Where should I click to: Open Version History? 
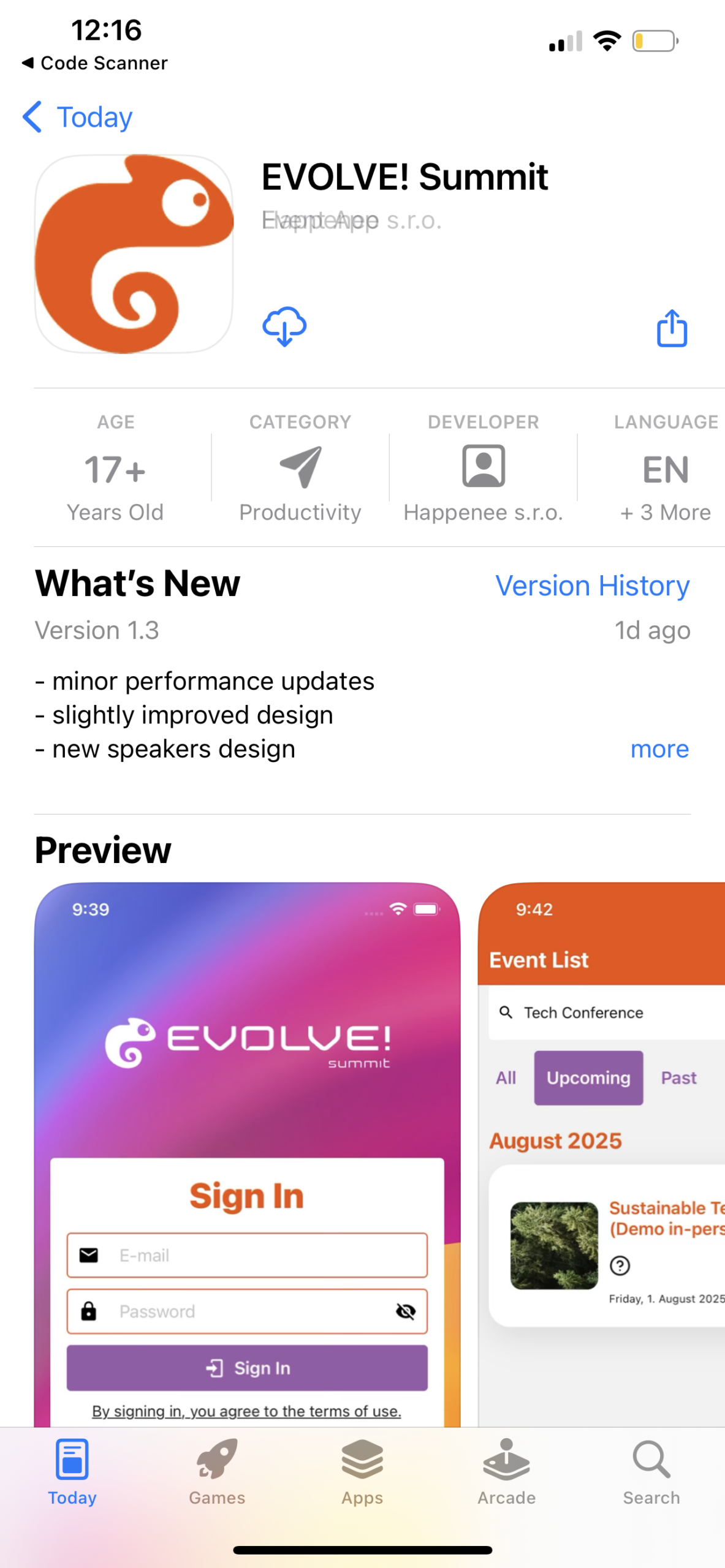pos(592,586)
